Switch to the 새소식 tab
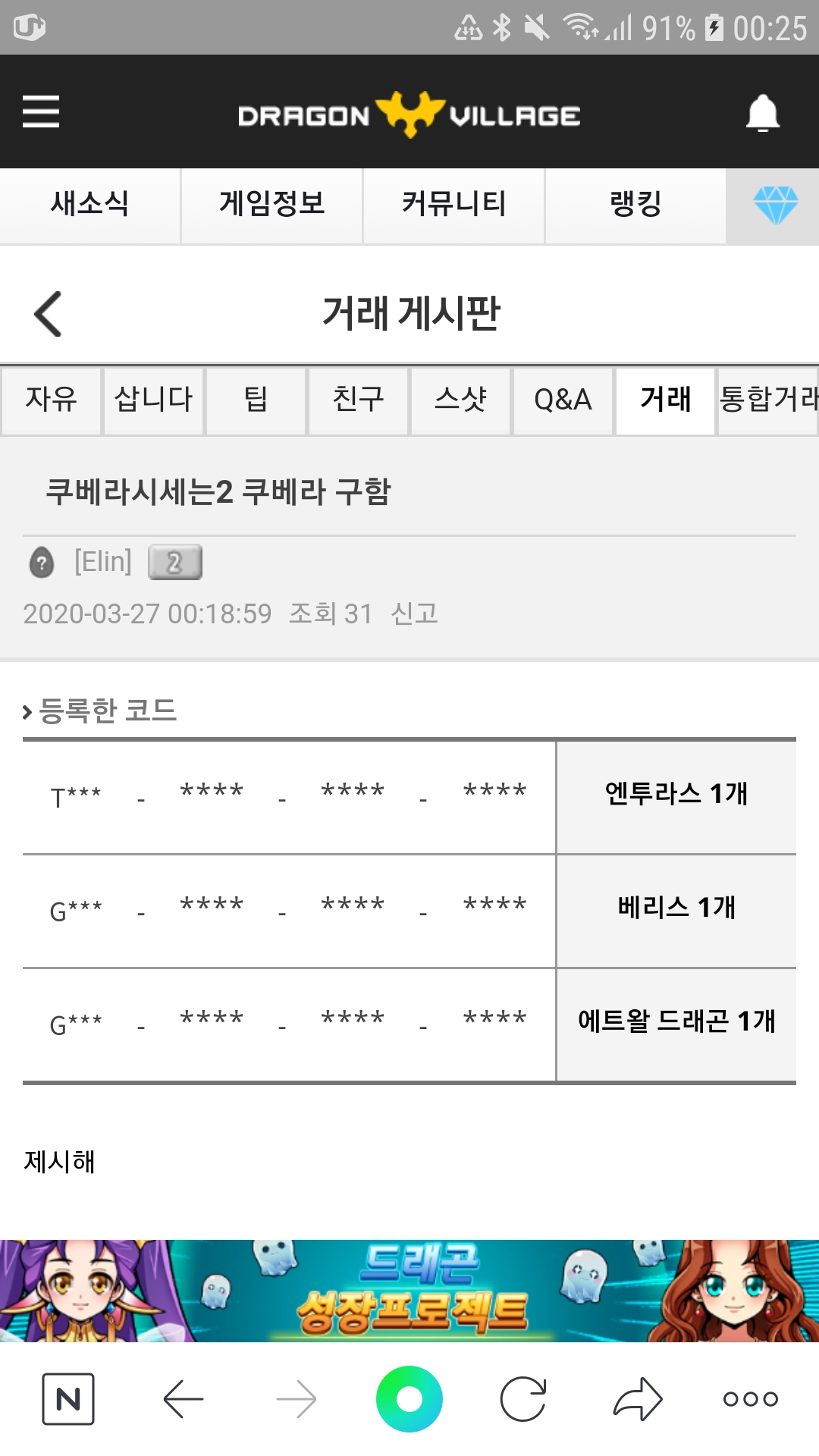This screenshot has width=819, height=1456. [x=89, y=204]
